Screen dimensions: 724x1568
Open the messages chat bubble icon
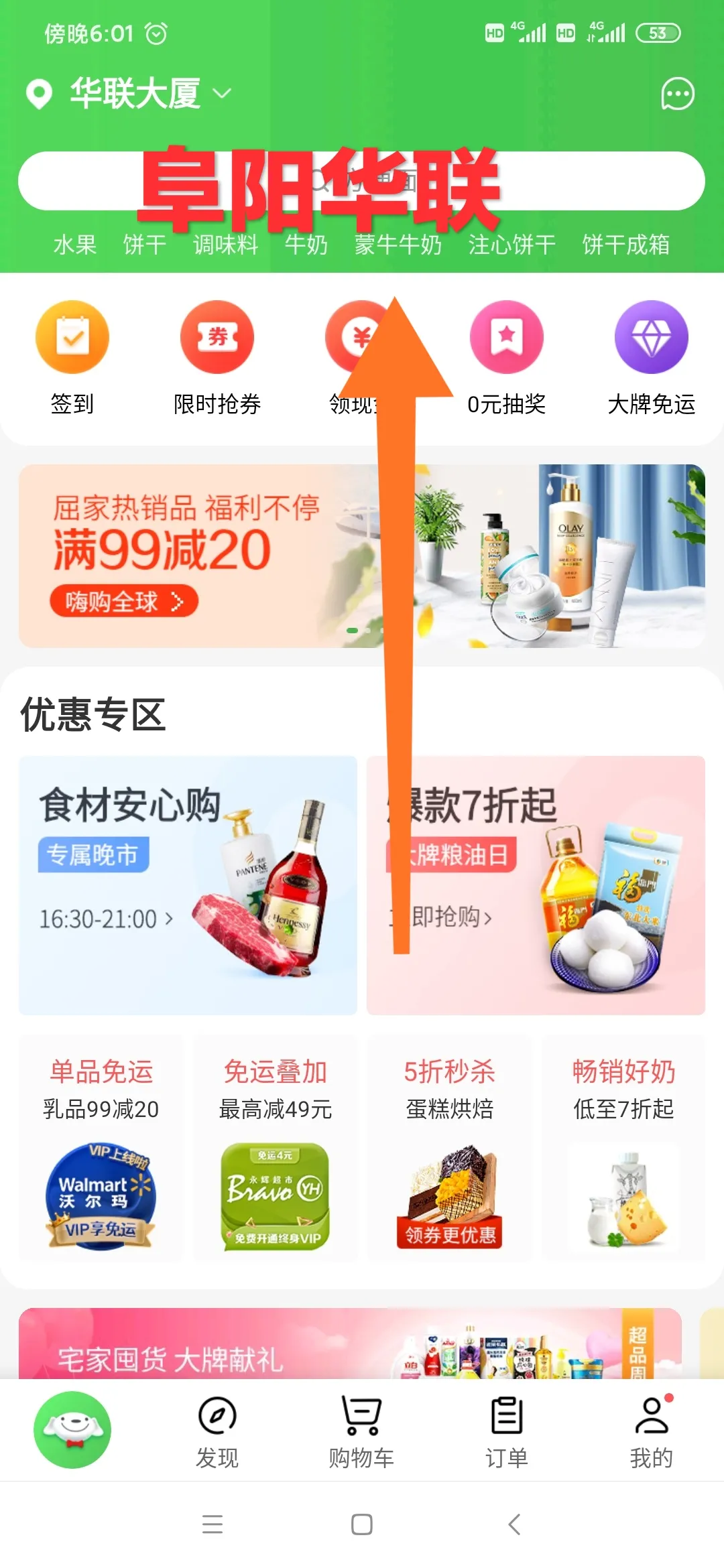(677, 94)
